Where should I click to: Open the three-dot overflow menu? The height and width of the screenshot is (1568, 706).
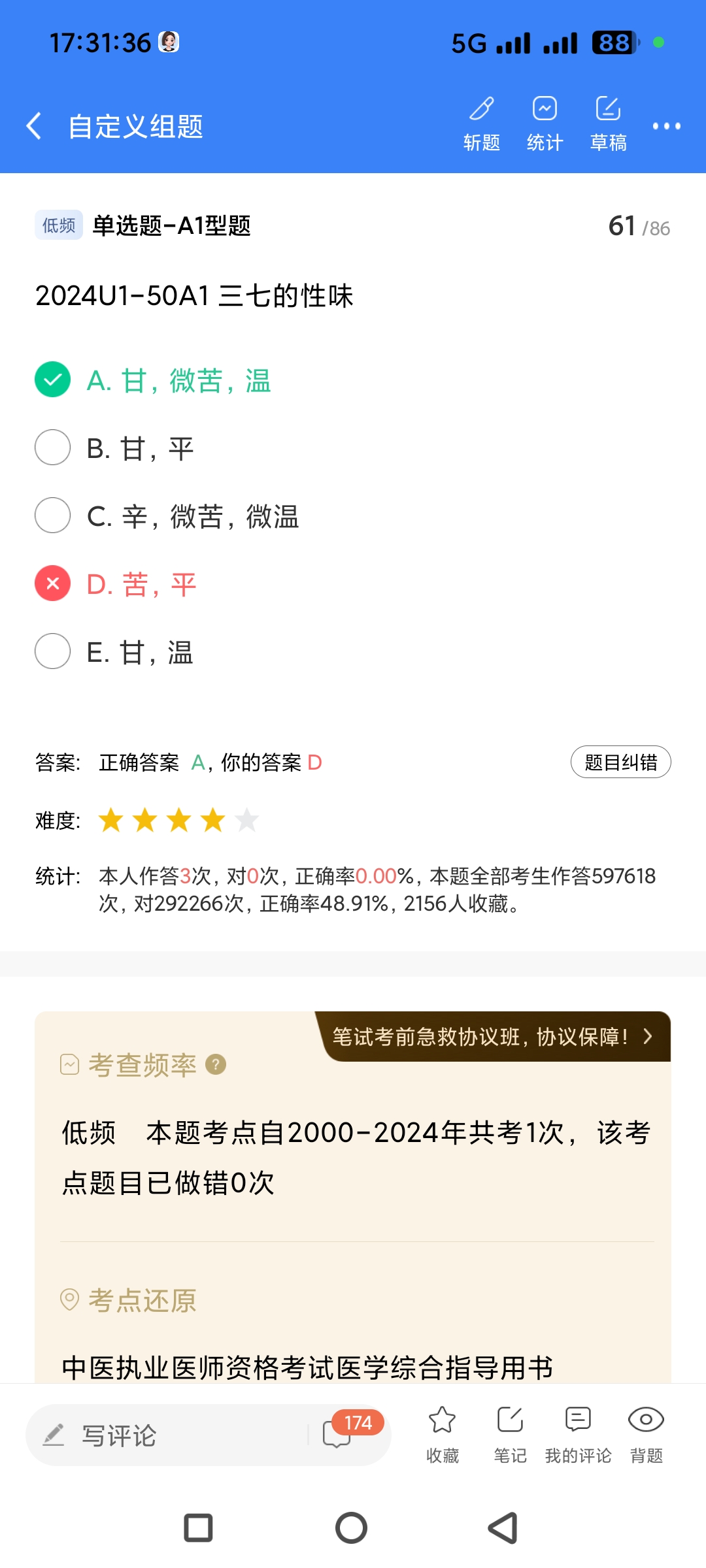[x=666, y=125]
